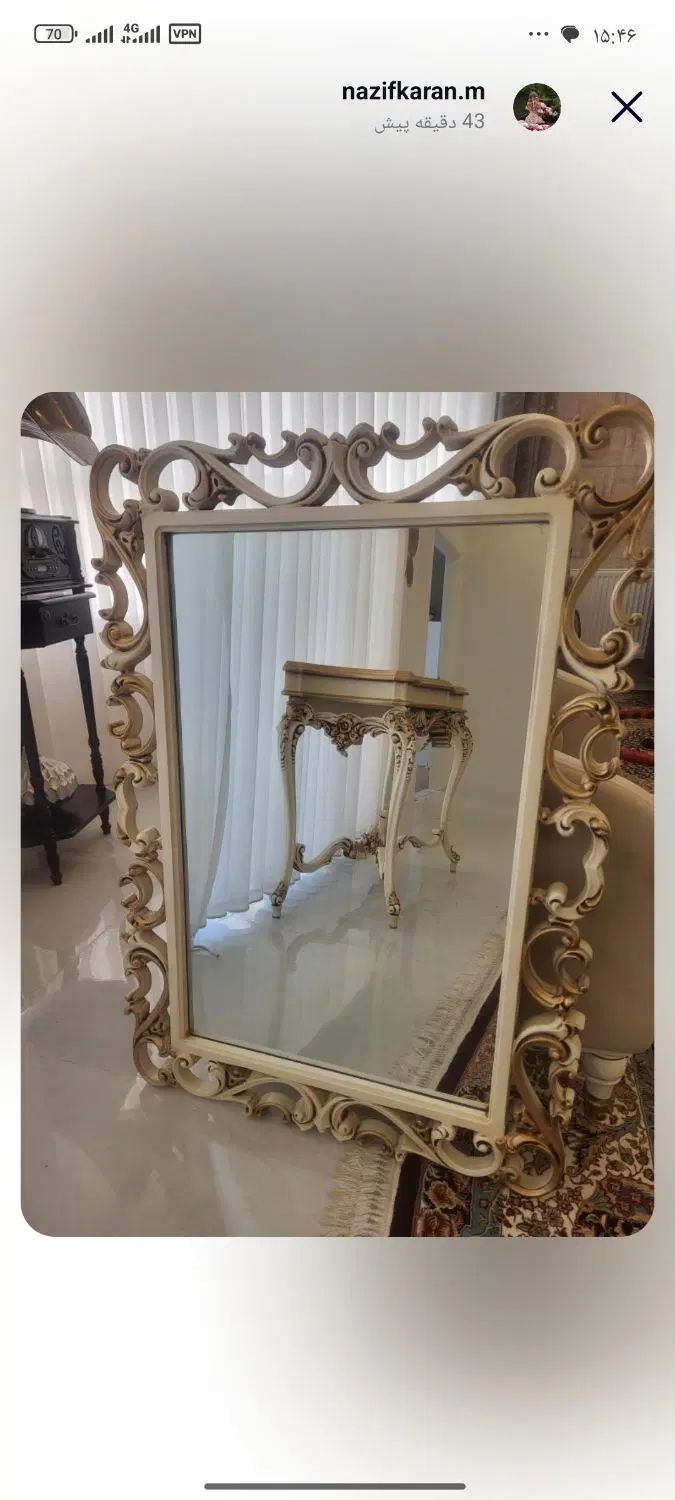Close the story viewer
Viewport: 675px width, 1500px height.
click(x=626, y=107)
